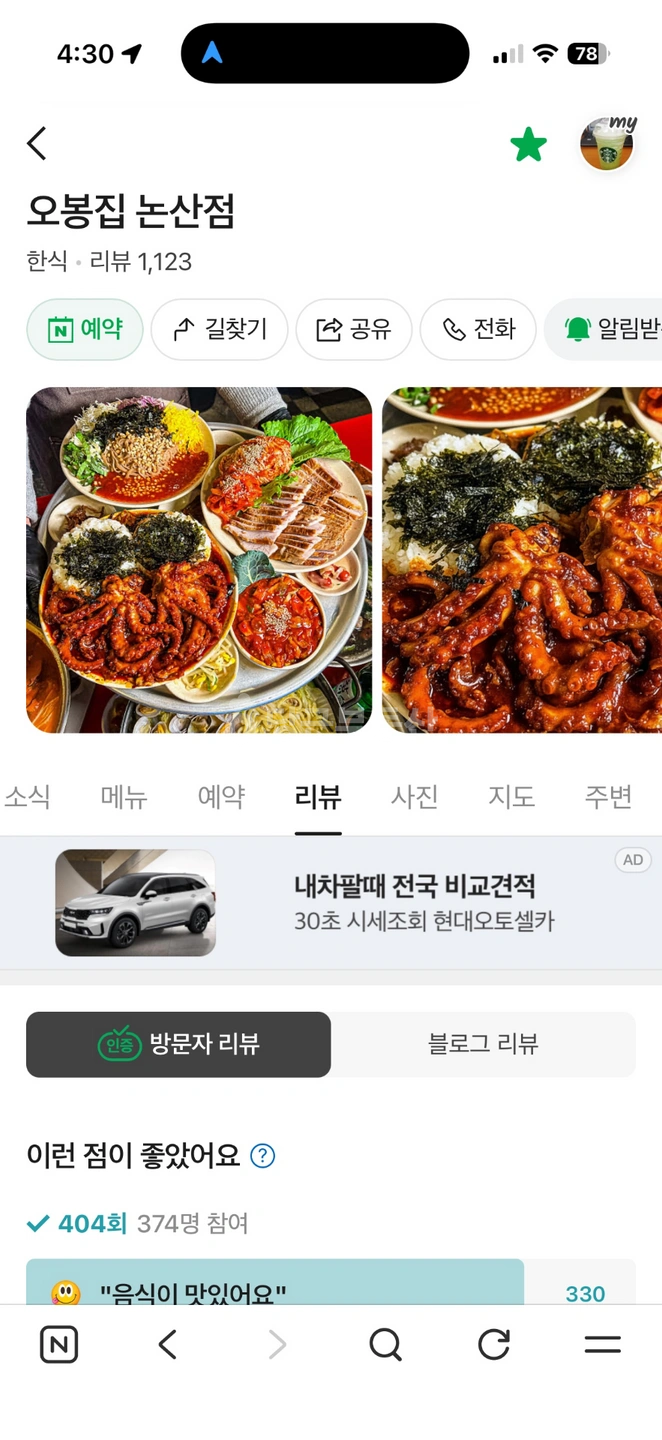Image resolution: width=662 pixels, height=1440 pixels.
Task: Select 블로그 리뷰 segment
Action: [483, 1044]
